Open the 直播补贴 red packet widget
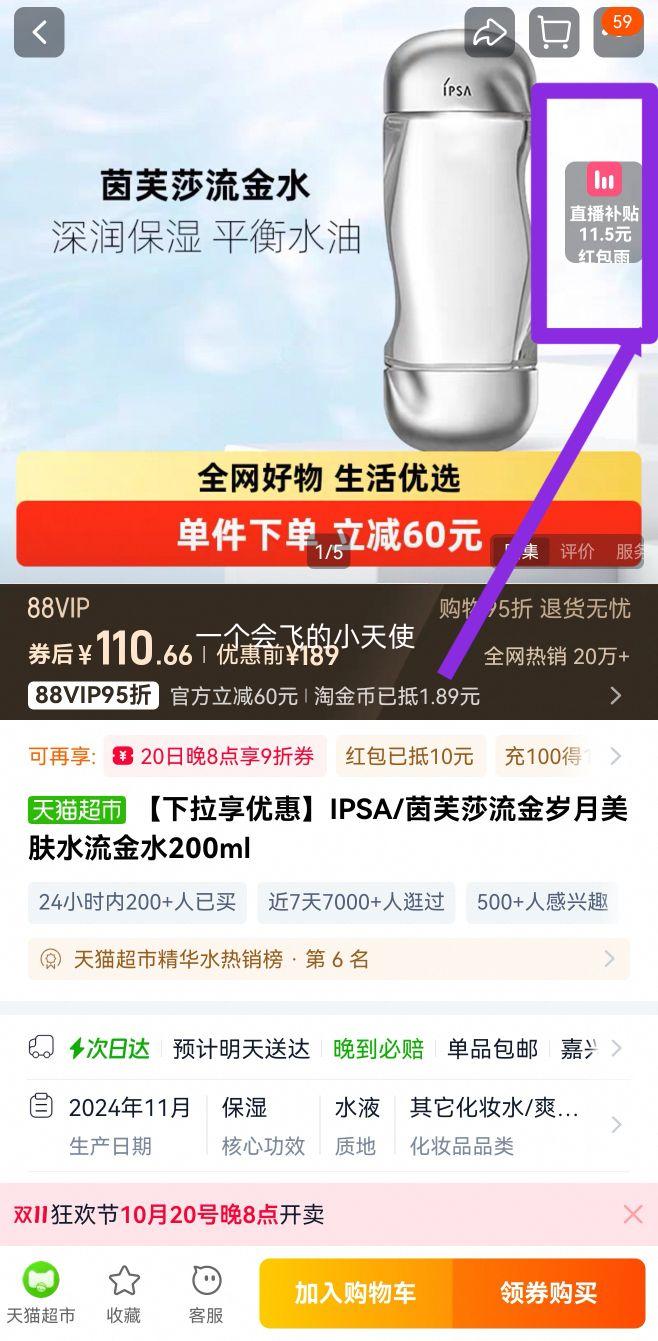The width and height of the screenshot is (658, 1341). [x=604, y=213]
